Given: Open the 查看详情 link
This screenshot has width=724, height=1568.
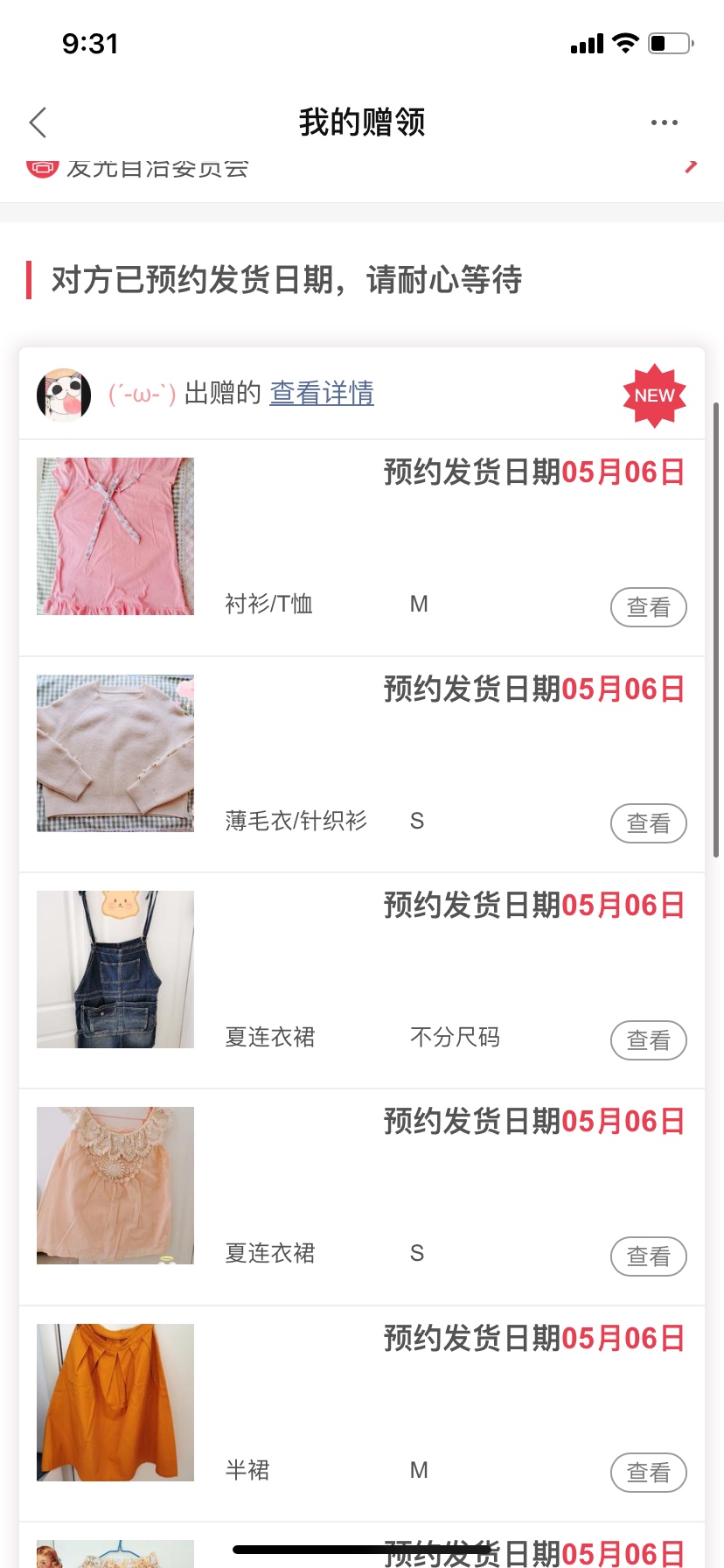Looking at the screenshot, I should pyautogui.click(x=322, y=393).
